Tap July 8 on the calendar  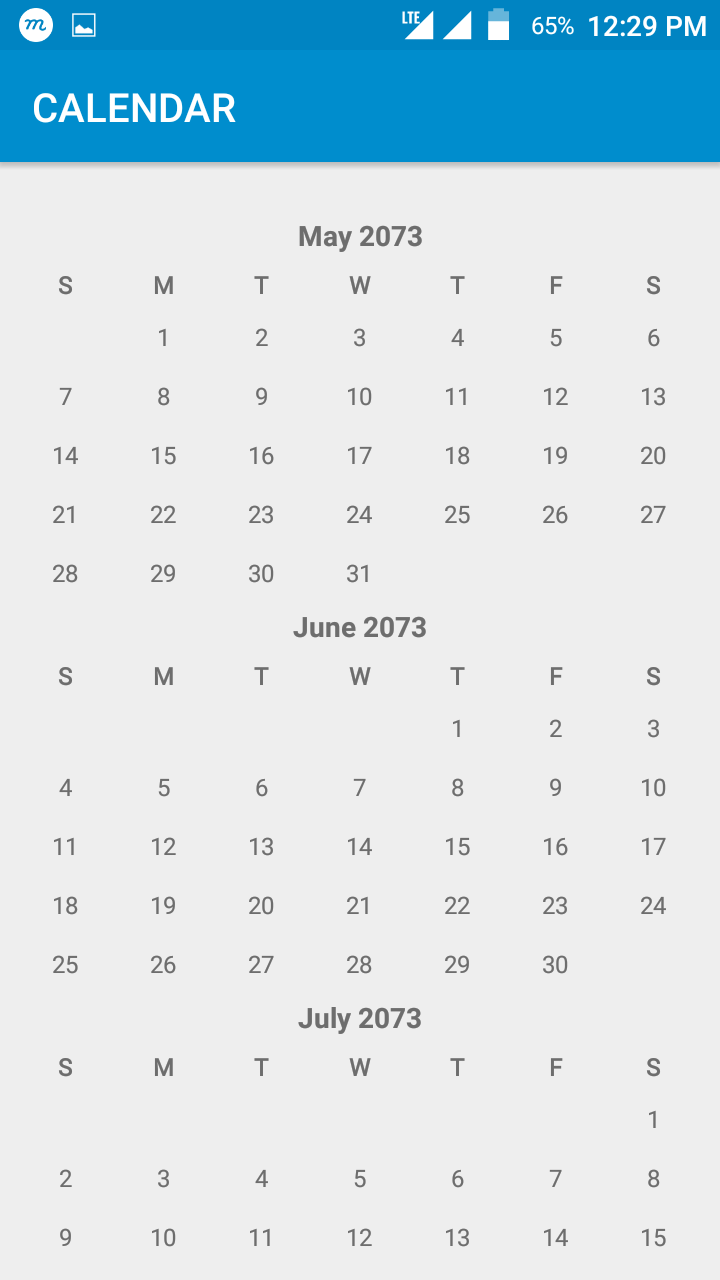pyautogui.click(x=653, y=1178)
